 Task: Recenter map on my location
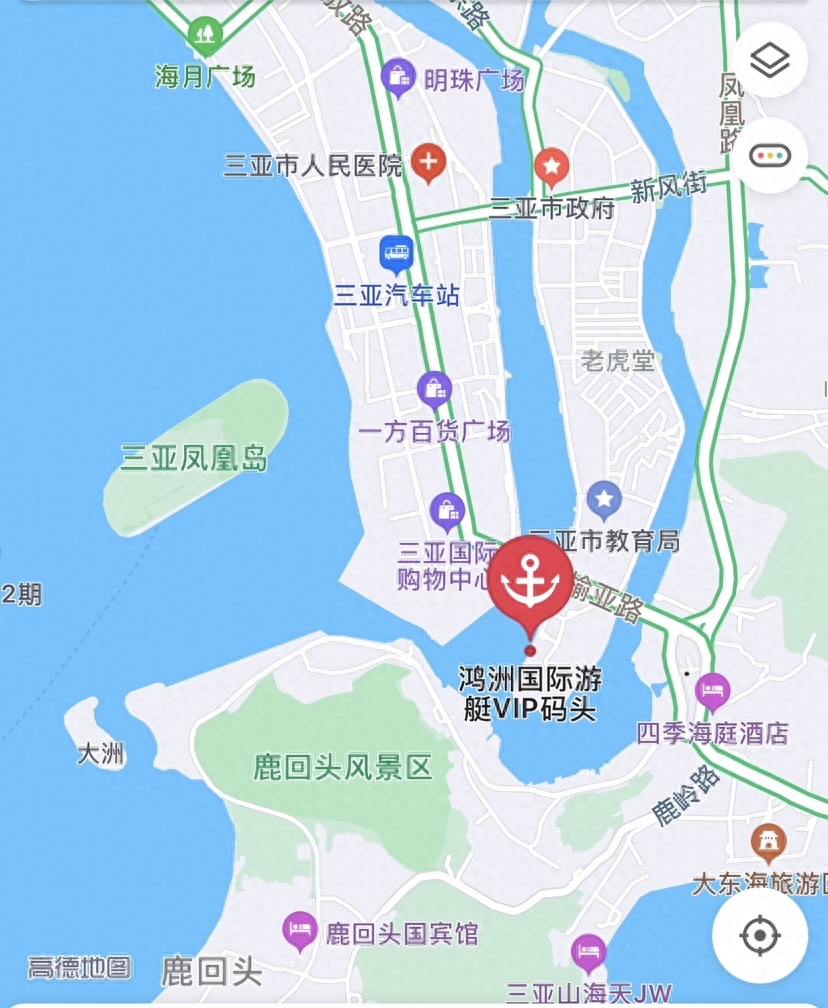click(x=759, y=935)
